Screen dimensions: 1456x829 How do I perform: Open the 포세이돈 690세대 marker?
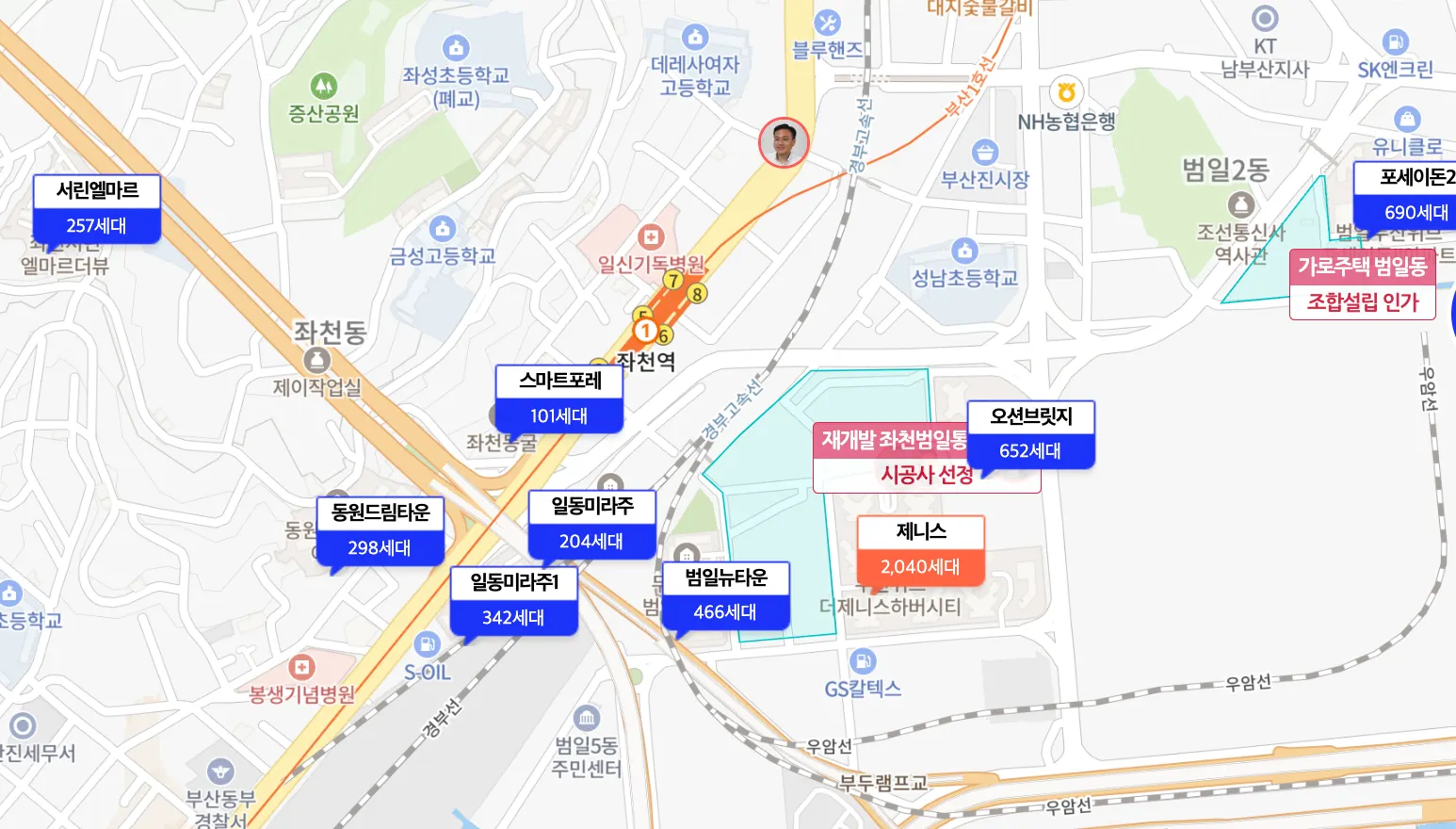[1409, 195]
